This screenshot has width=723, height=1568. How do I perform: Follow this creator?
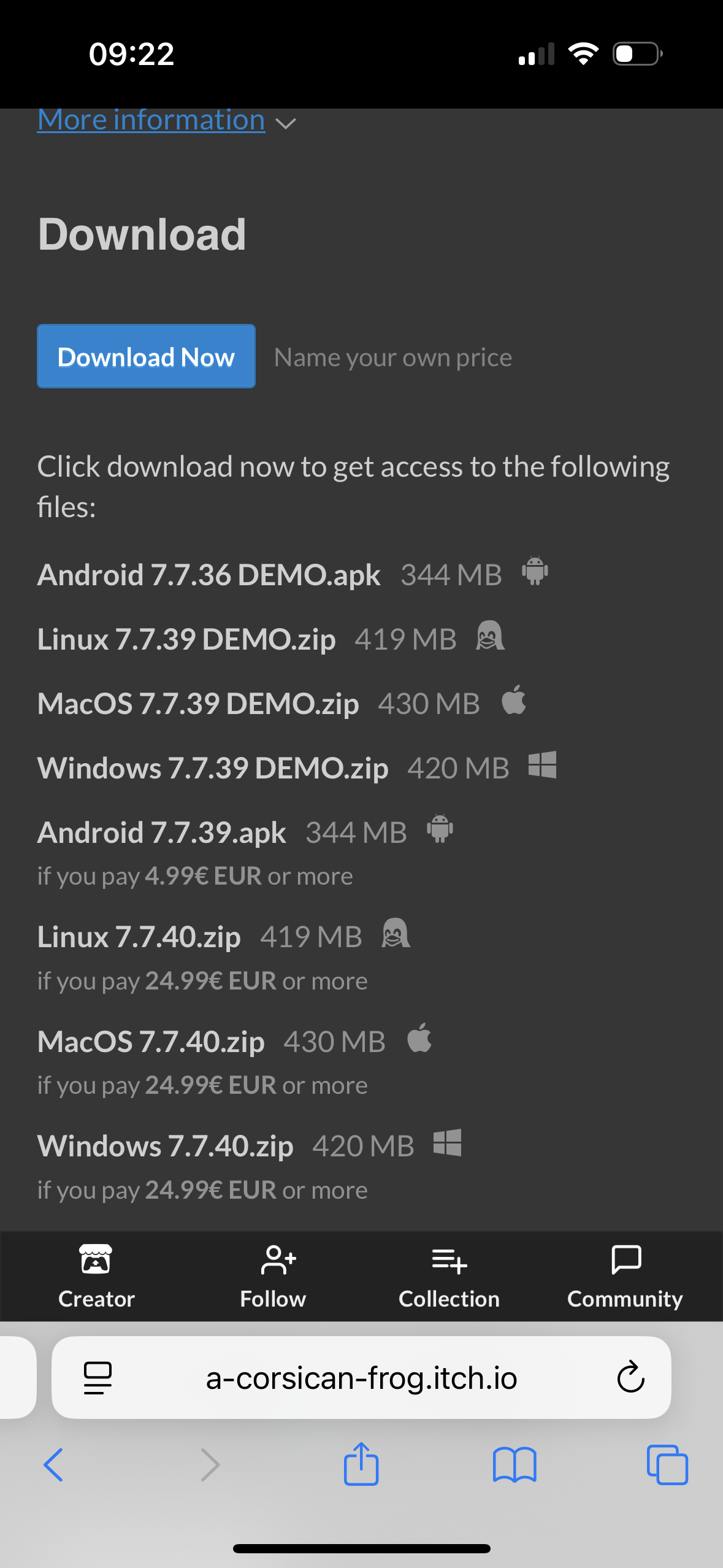coord(273,1276)
